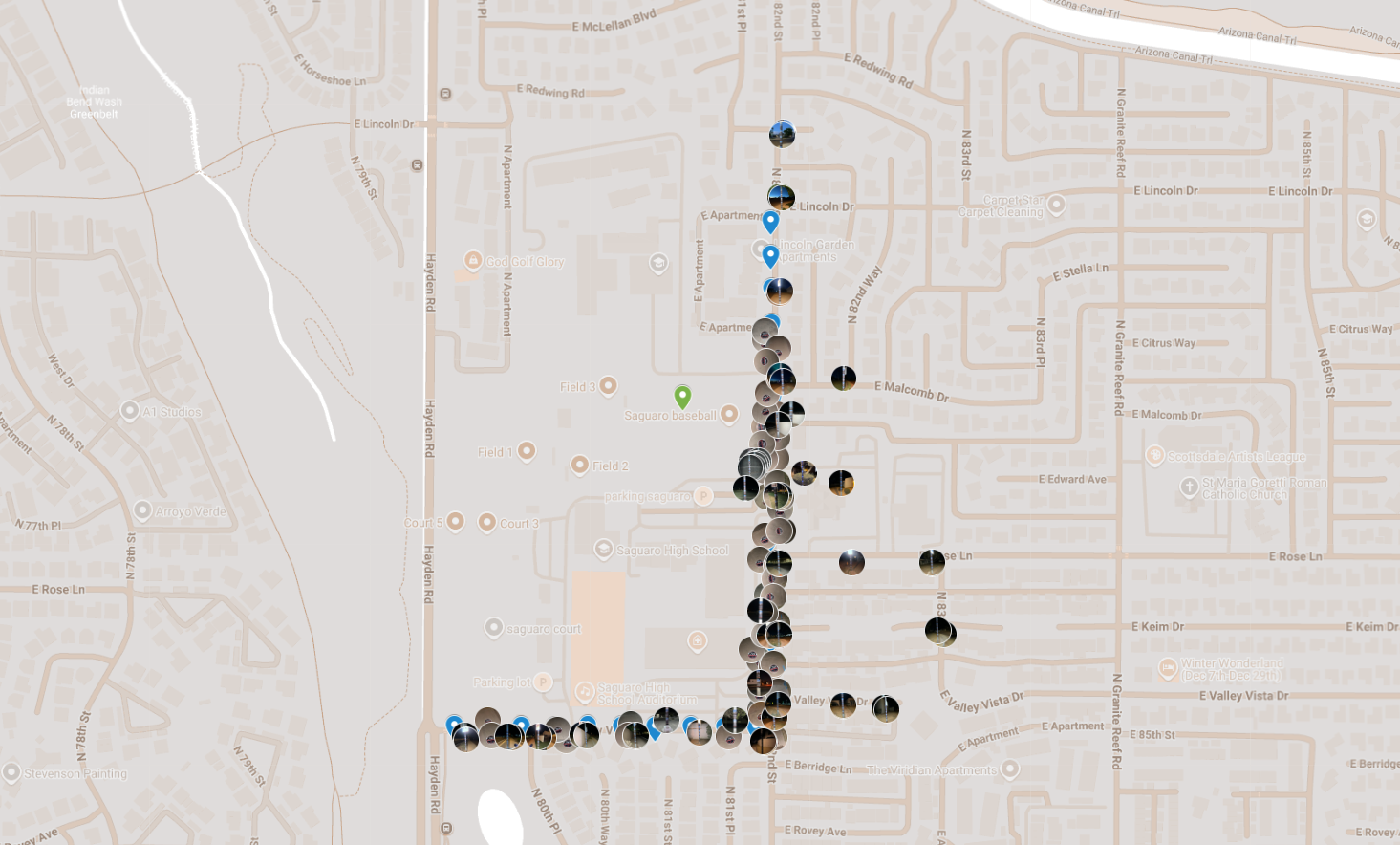The image size is (1400, 845).
Task: Select the Stevenson Painting place marker
Action: [11, 772]
